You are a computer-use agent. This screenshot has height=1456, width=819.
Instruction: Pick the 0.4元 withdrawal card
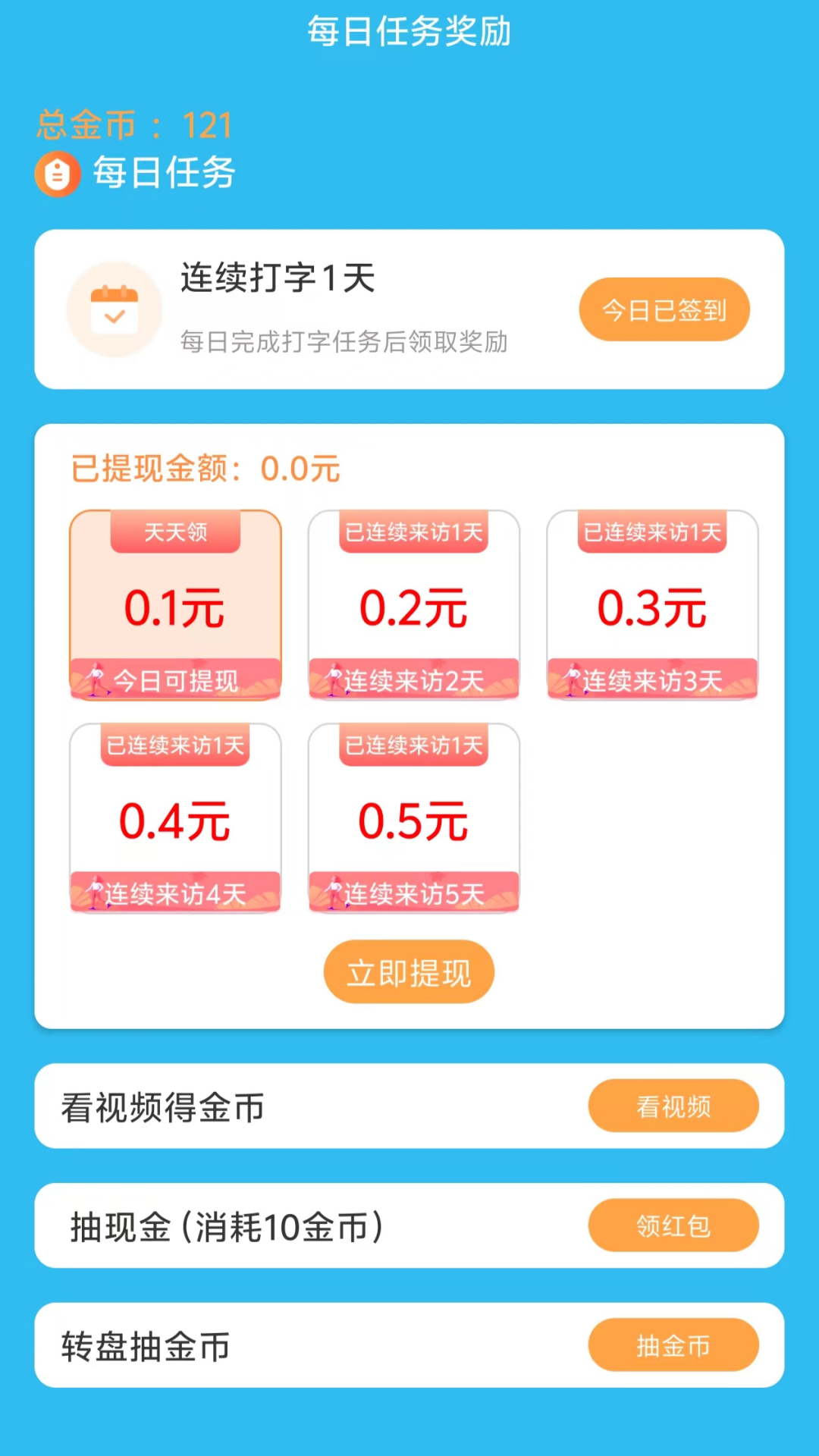175,819
